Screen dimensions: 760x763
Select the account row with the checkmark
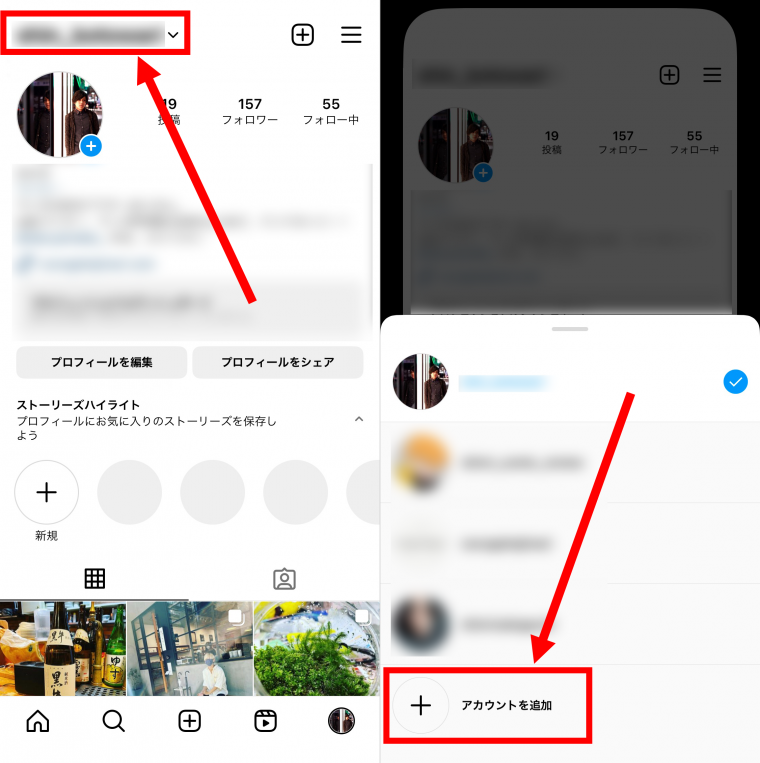[570, 381]
